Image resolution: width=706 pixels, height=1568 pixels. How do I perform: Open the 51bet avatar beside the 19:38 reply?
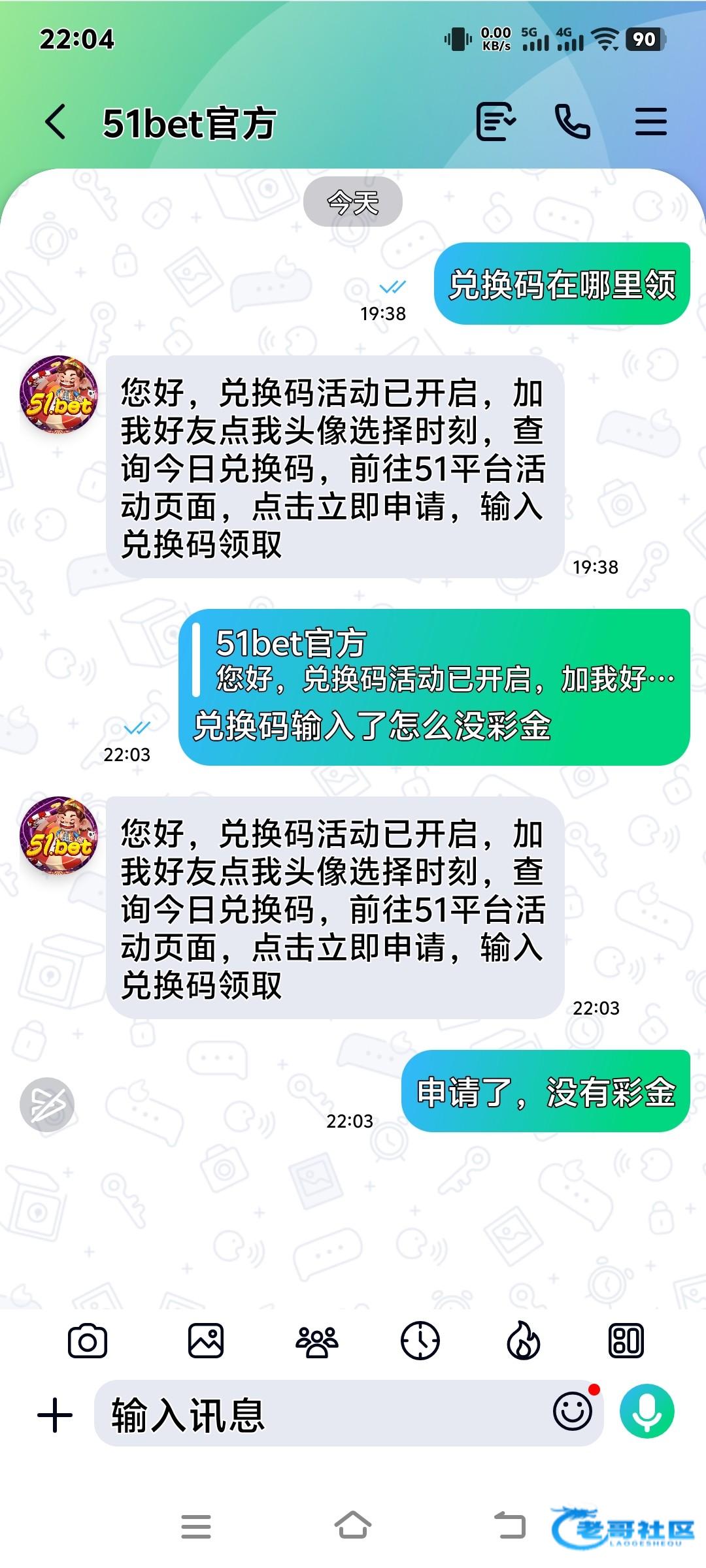[59, 395]
